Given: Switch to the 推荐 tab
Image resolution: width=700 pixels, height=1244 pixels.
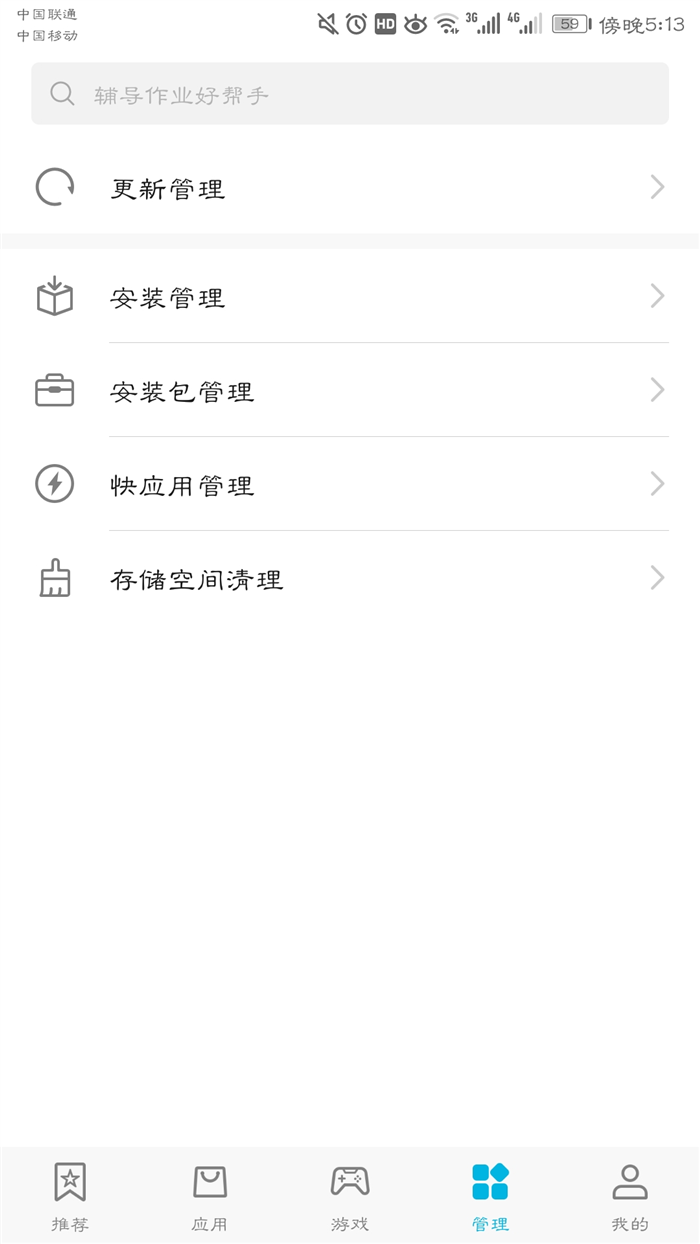Looking at the screenshot, I should point(70,1197).
